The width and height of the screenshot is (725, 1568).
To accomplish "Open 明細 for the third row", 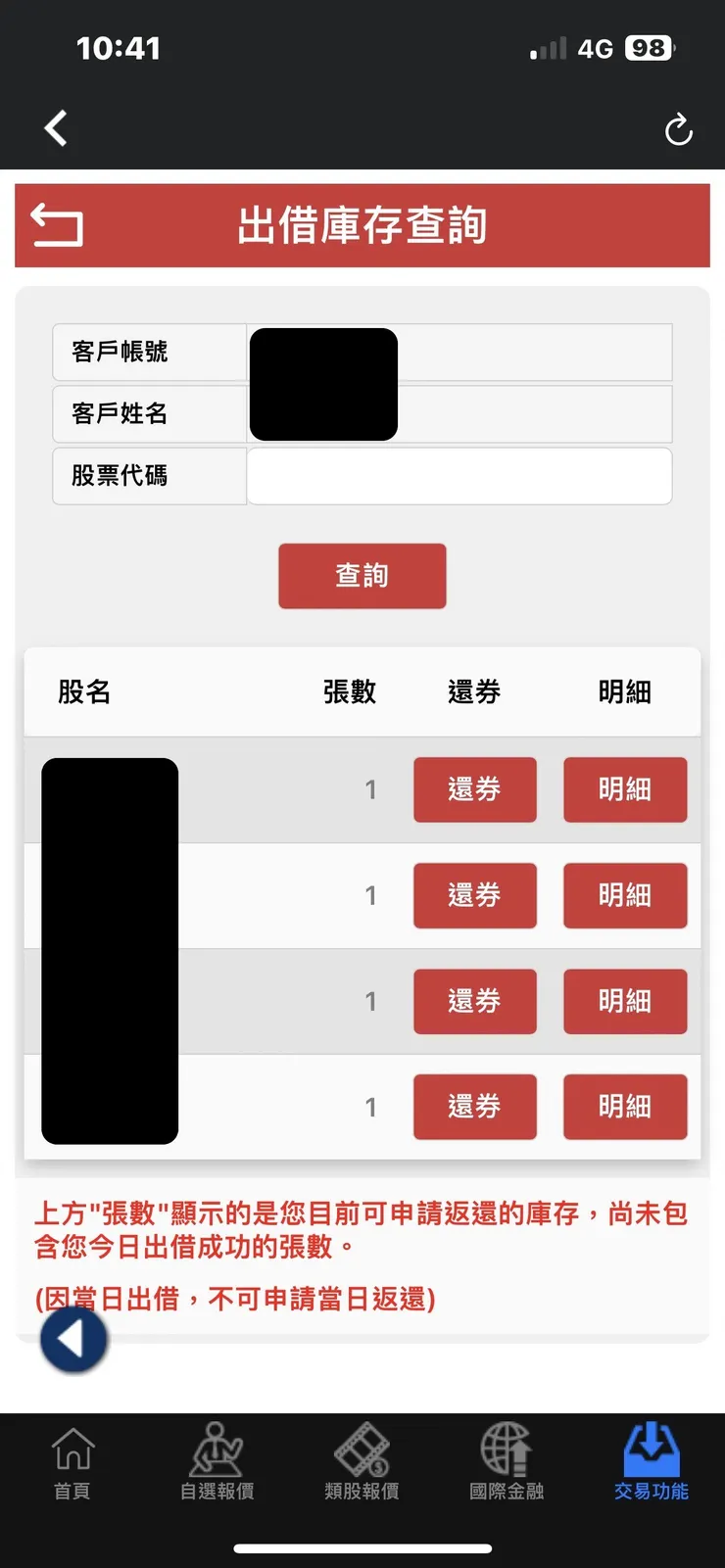I will pos(625,1001).
